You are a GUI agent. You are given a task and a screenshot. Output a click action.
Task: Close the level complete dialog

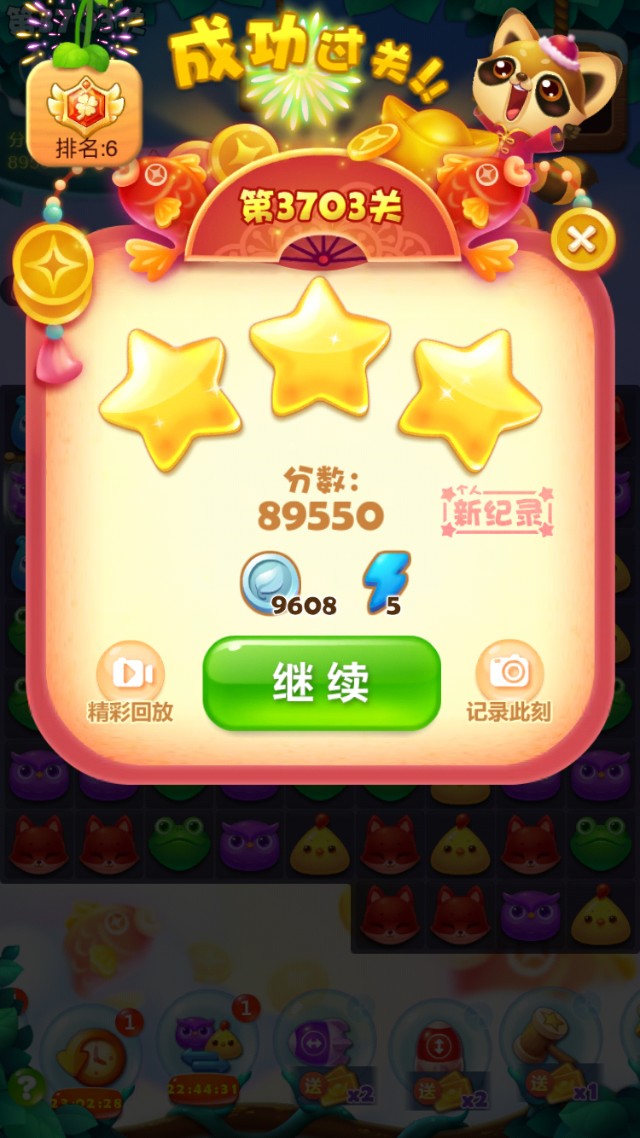click(582, 239)
